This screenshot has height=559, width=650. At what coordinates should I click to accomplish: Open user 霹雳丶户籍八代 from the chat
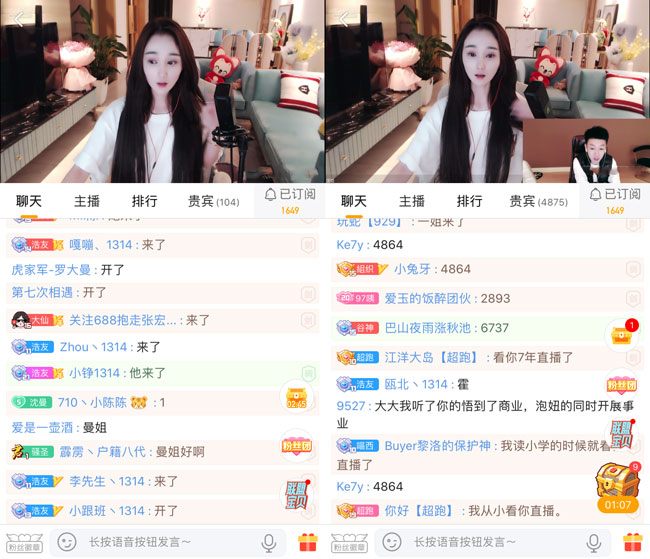pyautogui.click(x=105, y=452)
